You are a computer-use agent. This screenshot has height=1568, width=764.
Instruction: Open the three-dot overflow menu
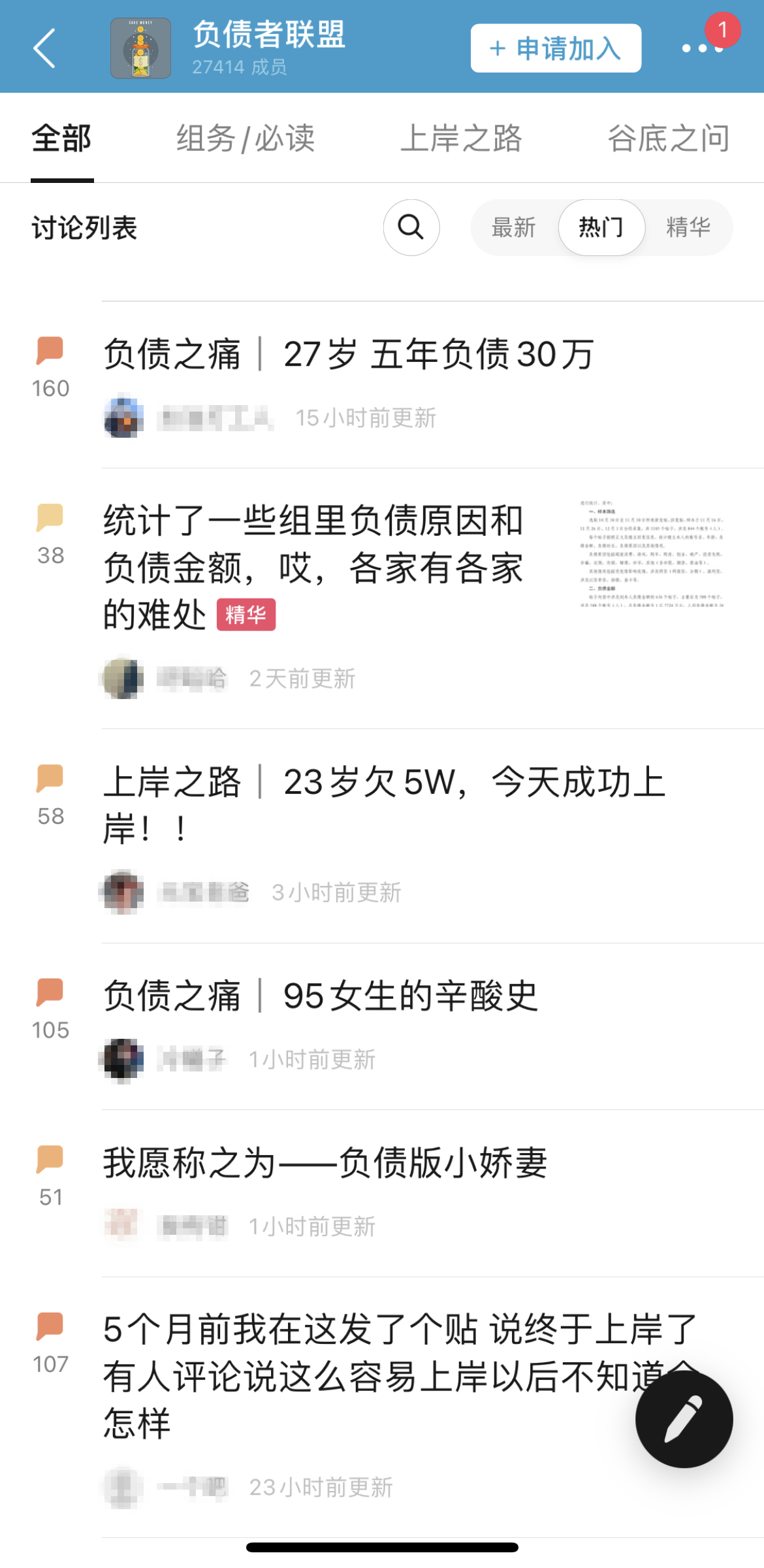tap(703, 48)
